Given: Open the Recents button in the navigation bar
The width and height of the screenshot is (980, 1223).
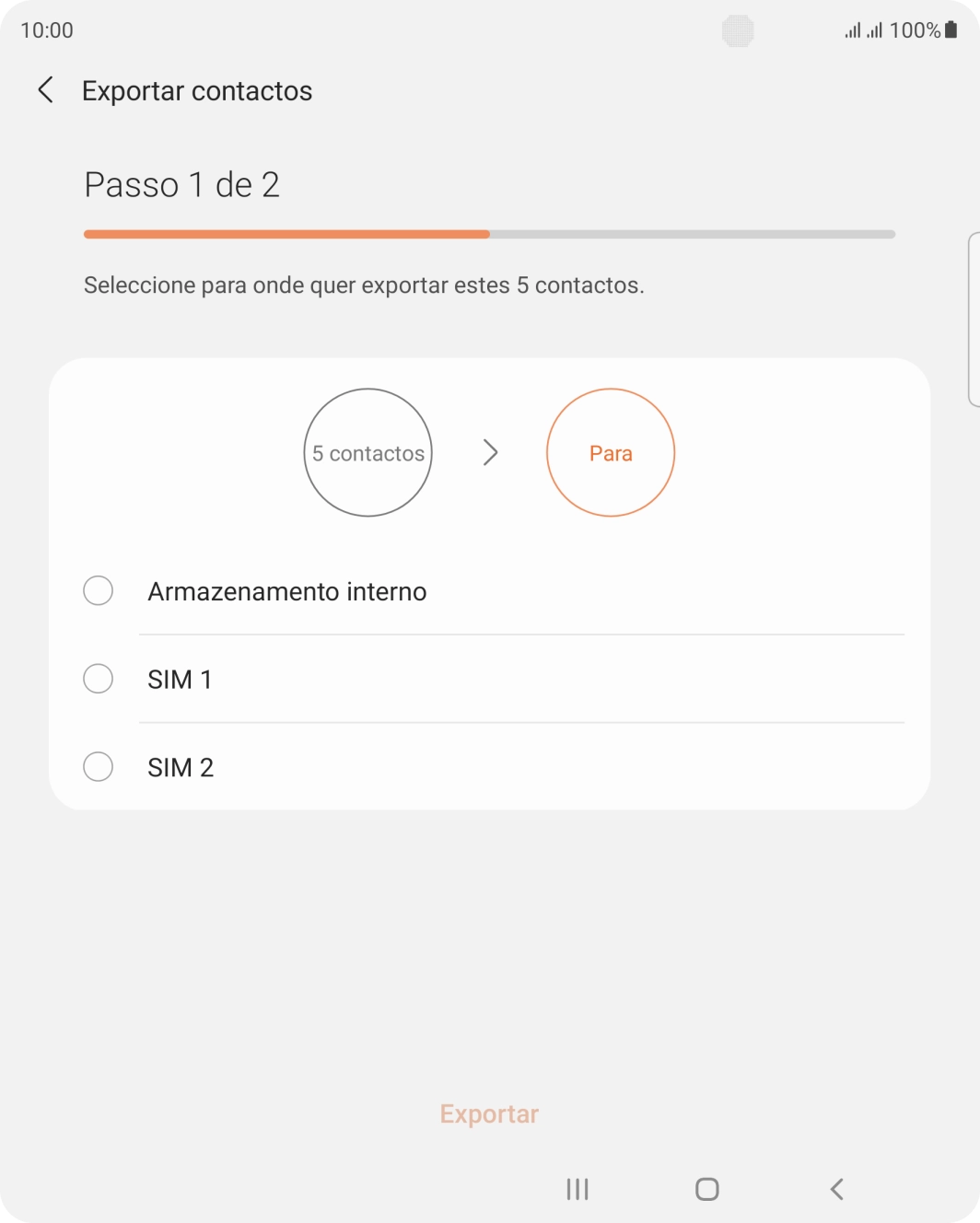Looking at the screenshot, I should pos(577,1189).
